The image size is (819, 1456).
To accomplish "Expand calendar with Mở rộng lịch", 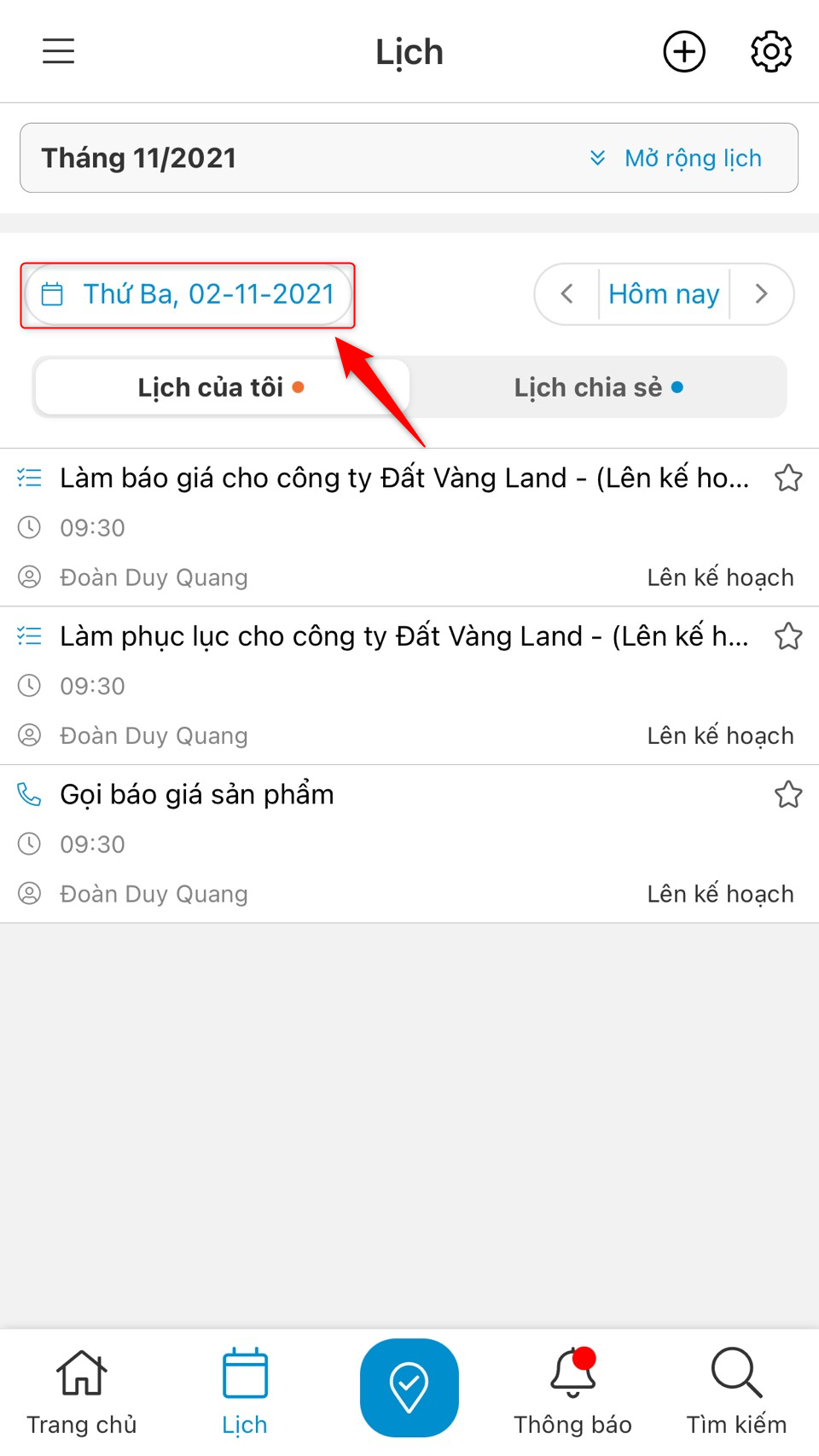I will click(x=676, y=159).
